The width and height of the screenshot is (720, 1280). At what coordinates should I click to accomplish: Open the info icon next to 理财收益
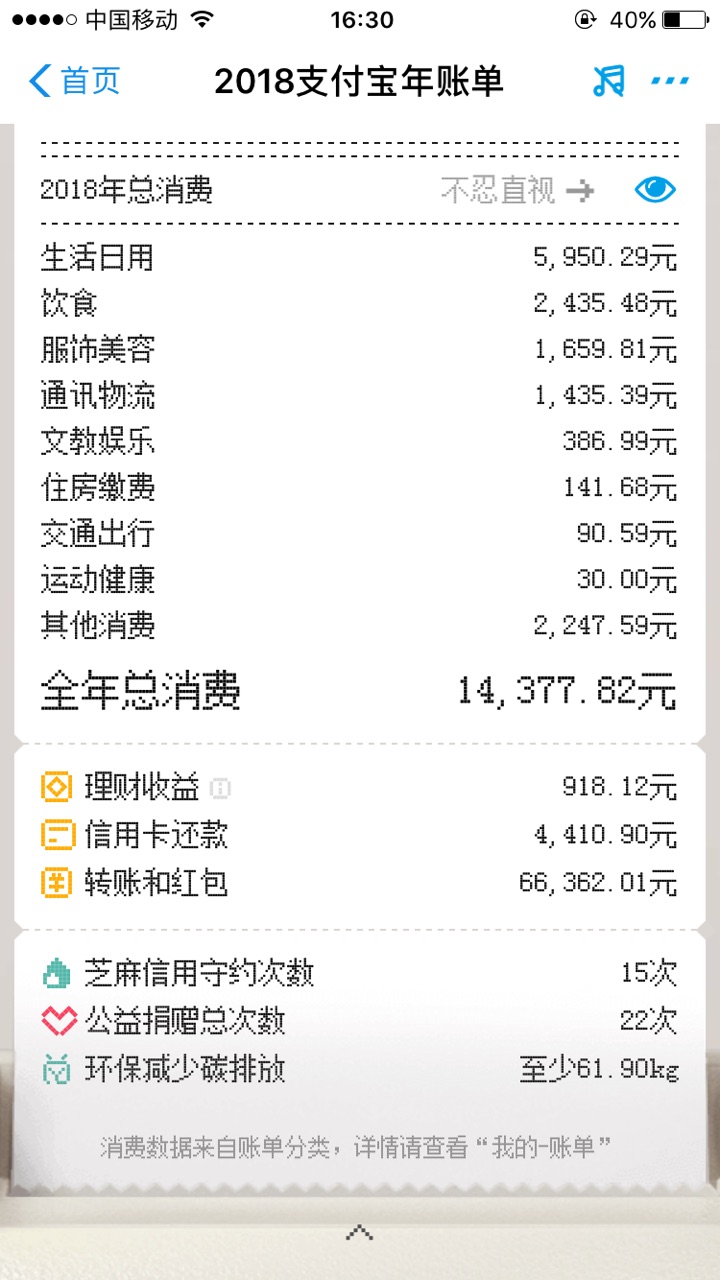point(220,789)
